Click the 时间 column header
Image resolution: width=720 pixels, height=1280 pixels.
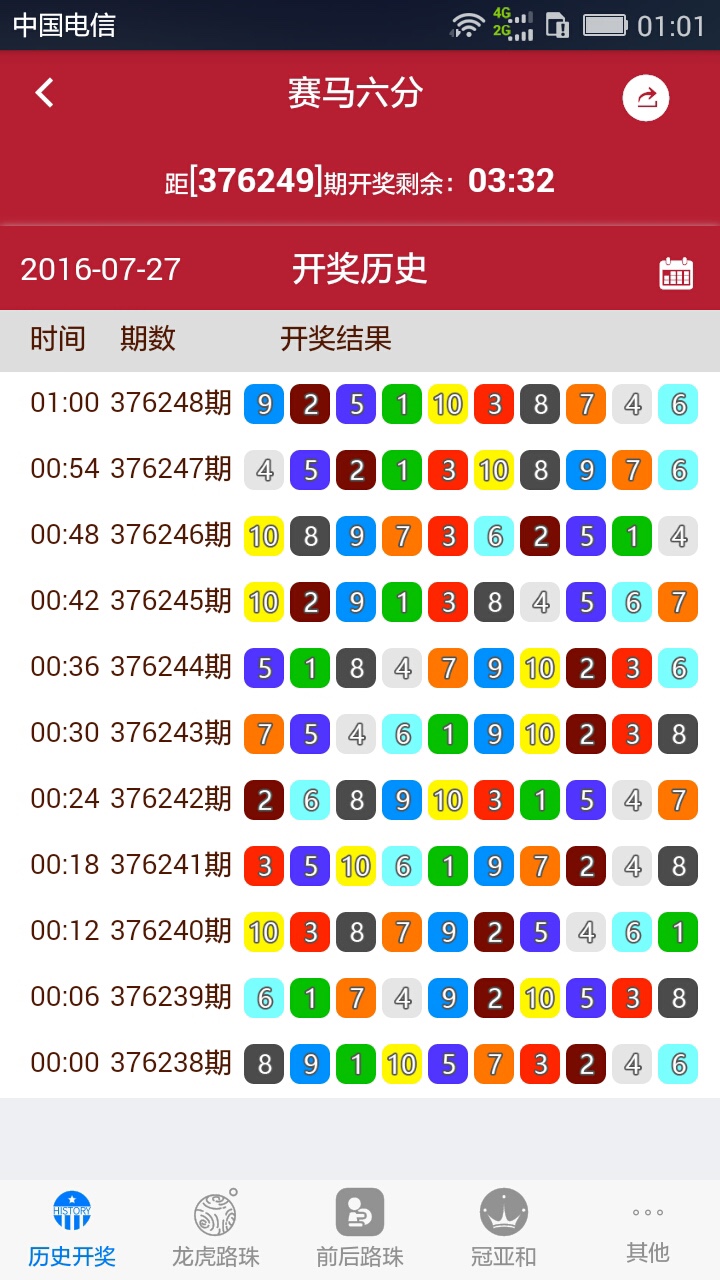pos(57,340)
